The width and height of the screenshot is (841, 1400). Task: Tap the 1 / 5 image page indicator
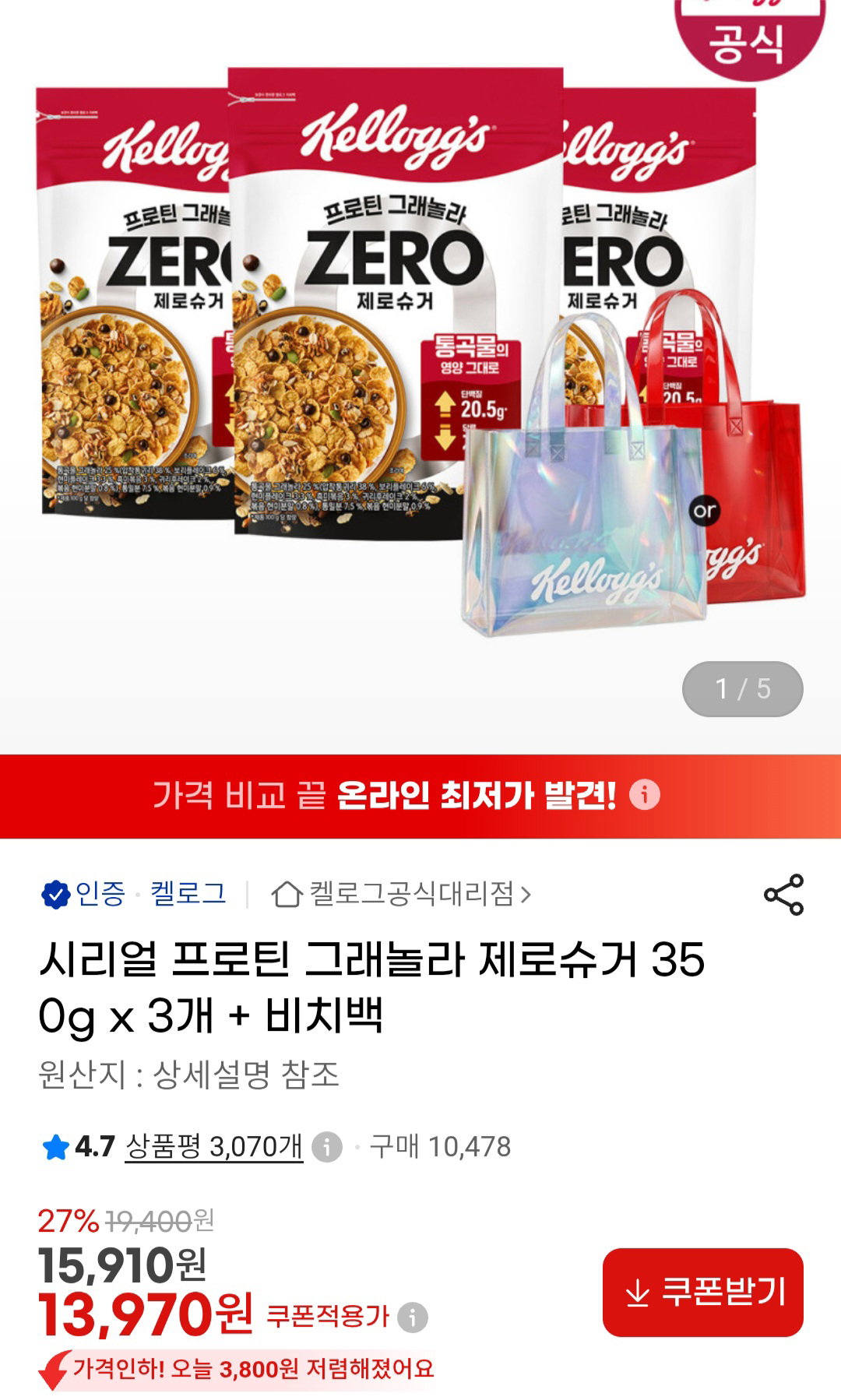pyautogui.click(x=743, y=689)
